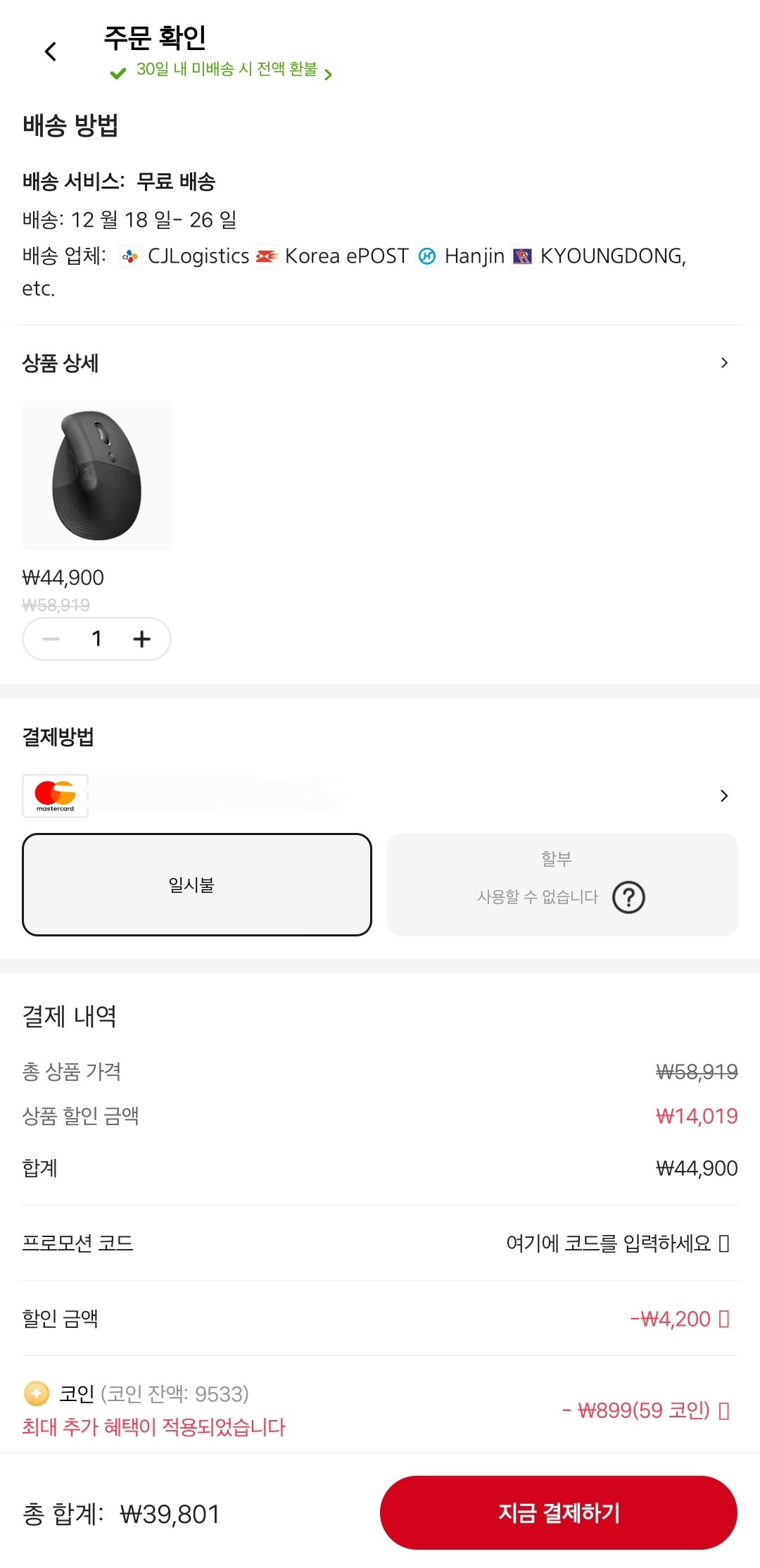This screenshot has height=1568, width=760.
Task: Increase quantity with plus button
Action: point(142,639)
